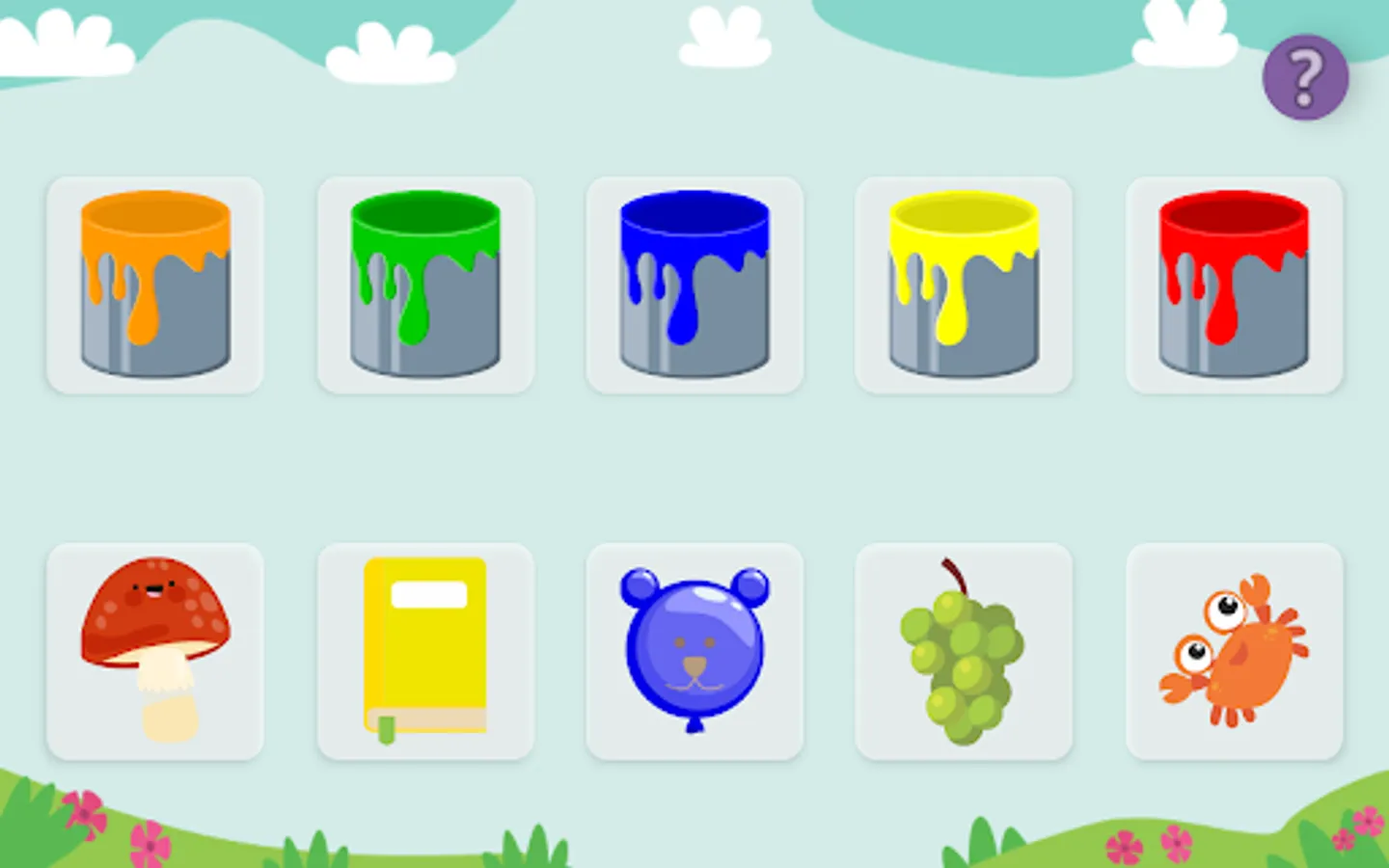Pick the green grapes card
This screenshot has width=1389, height=868.
pyautogui.click(x=964, y=651)
